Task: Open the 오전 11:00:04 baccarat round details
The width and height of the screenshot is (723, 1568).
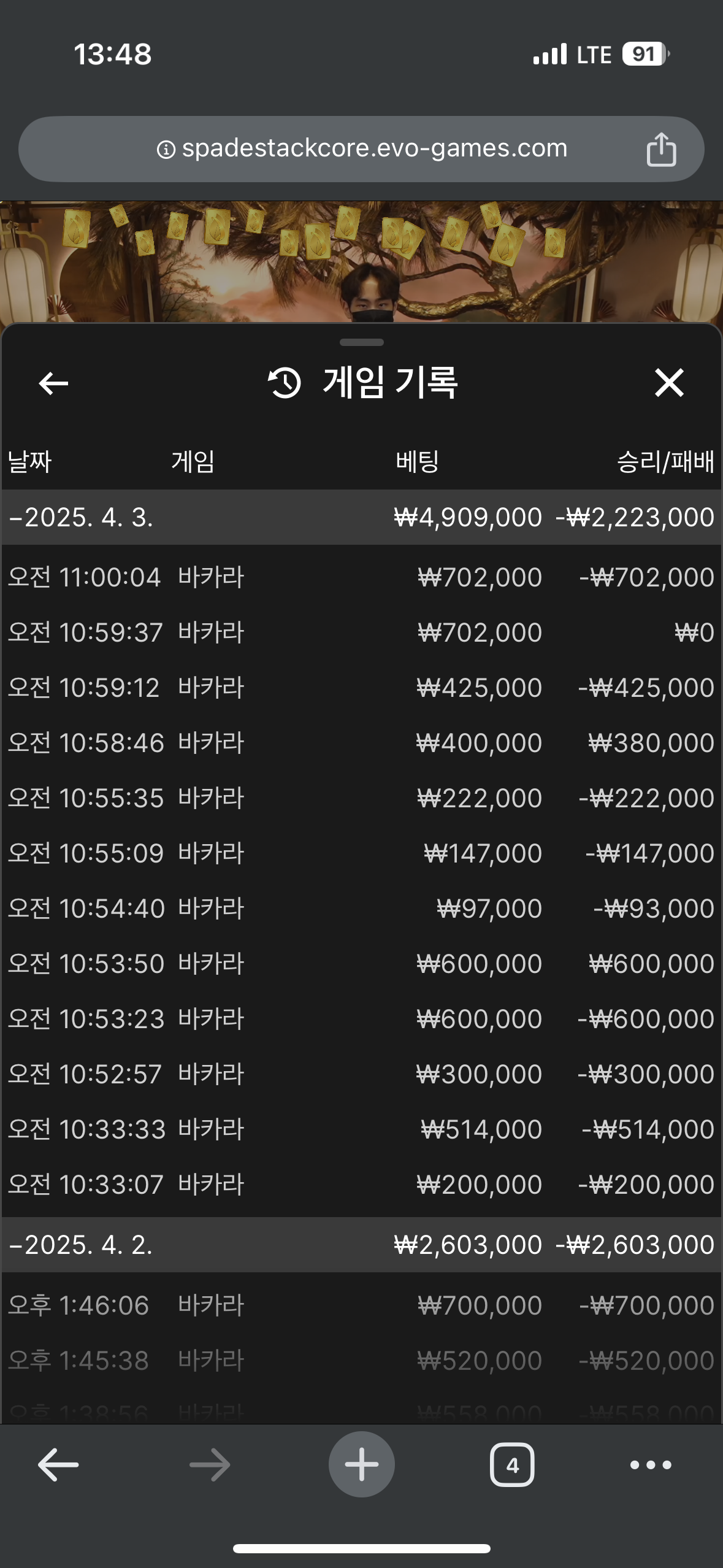Action: coord(361,577)
